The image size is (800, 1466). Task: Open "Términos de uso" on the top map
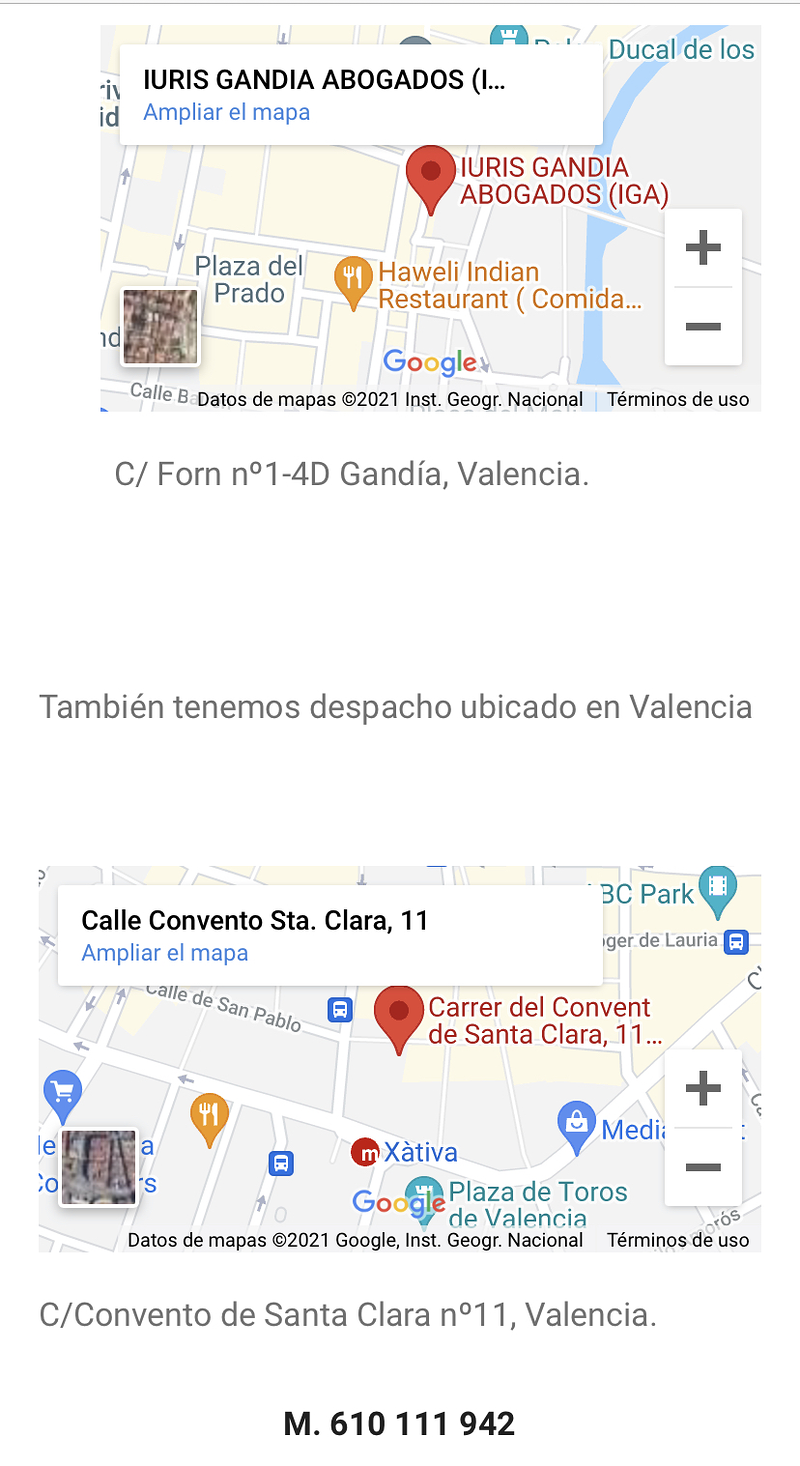click(x=677, y=399)
